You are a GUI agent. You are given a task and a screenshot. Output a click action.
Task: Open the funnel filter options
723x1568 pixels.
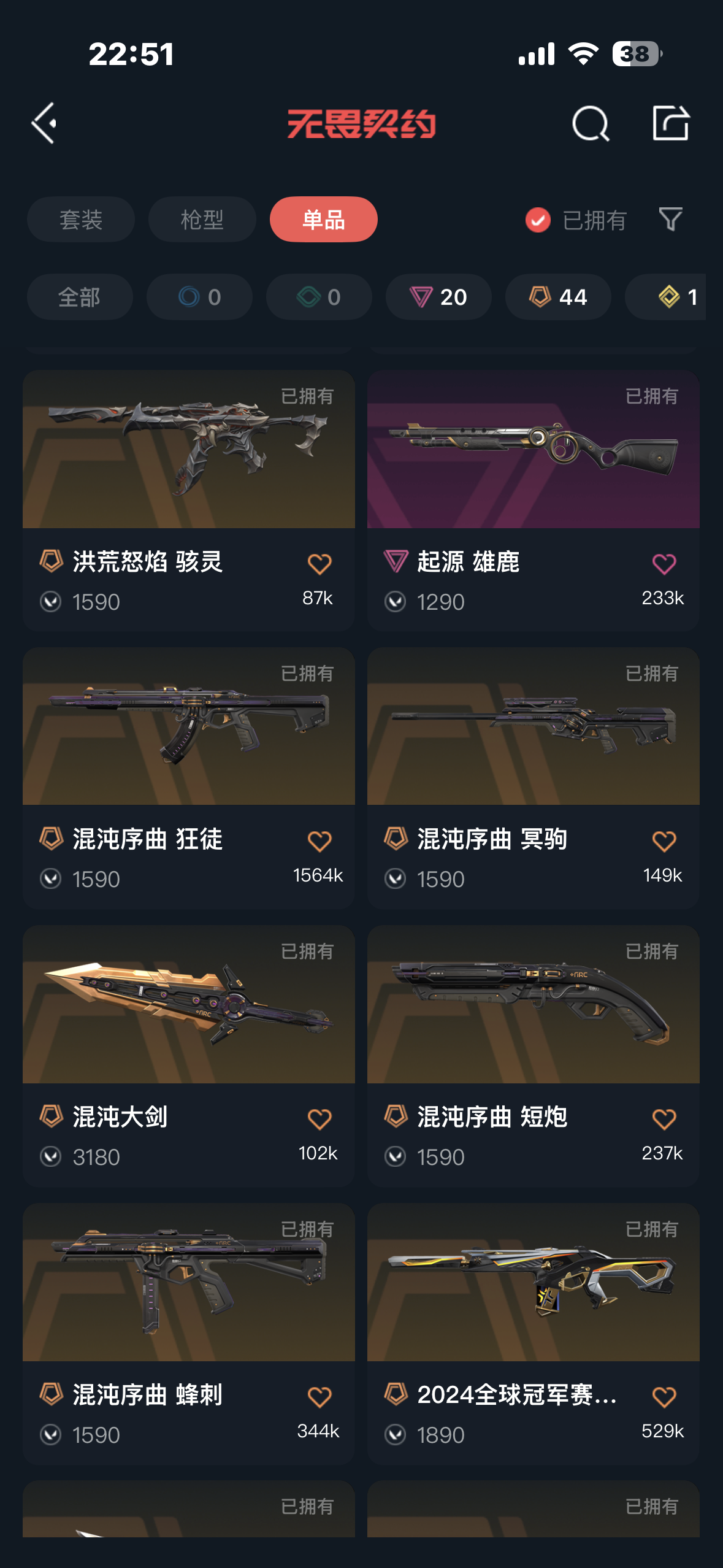click(x=670, y=220)
